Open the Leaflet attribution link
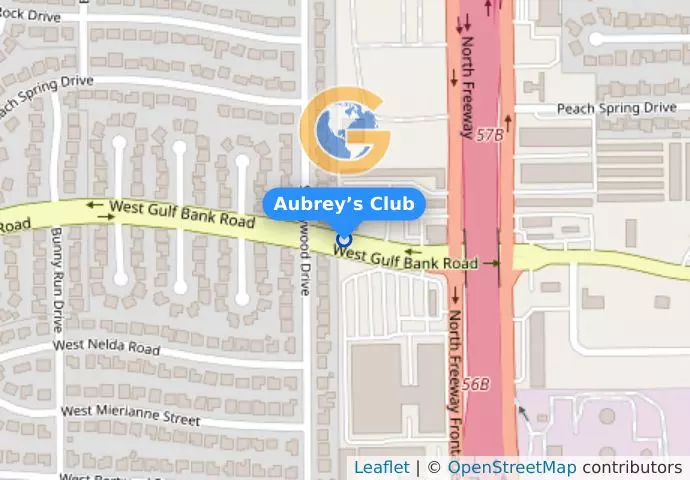 [381, 467]
